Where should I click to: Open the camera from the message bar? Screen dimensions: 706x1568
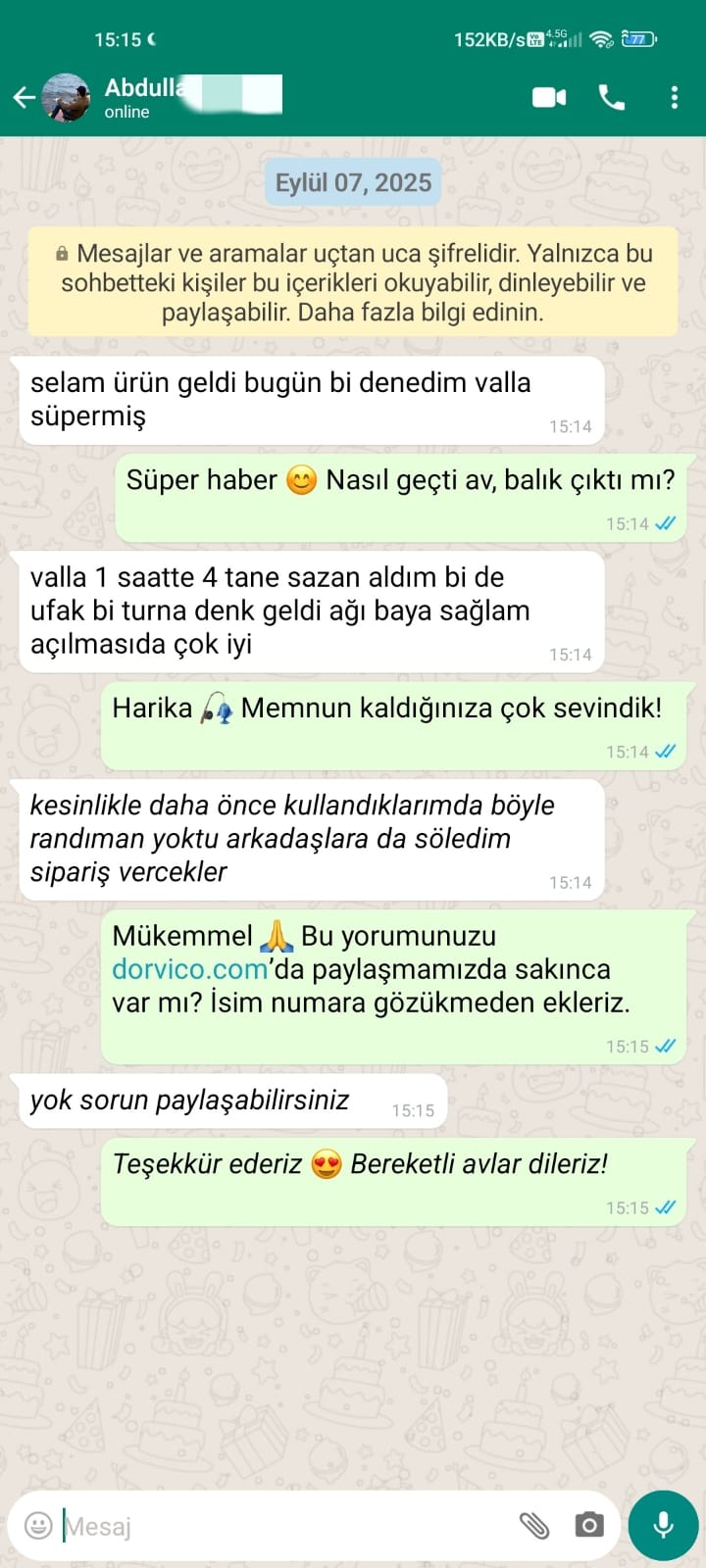[589, 1525]
